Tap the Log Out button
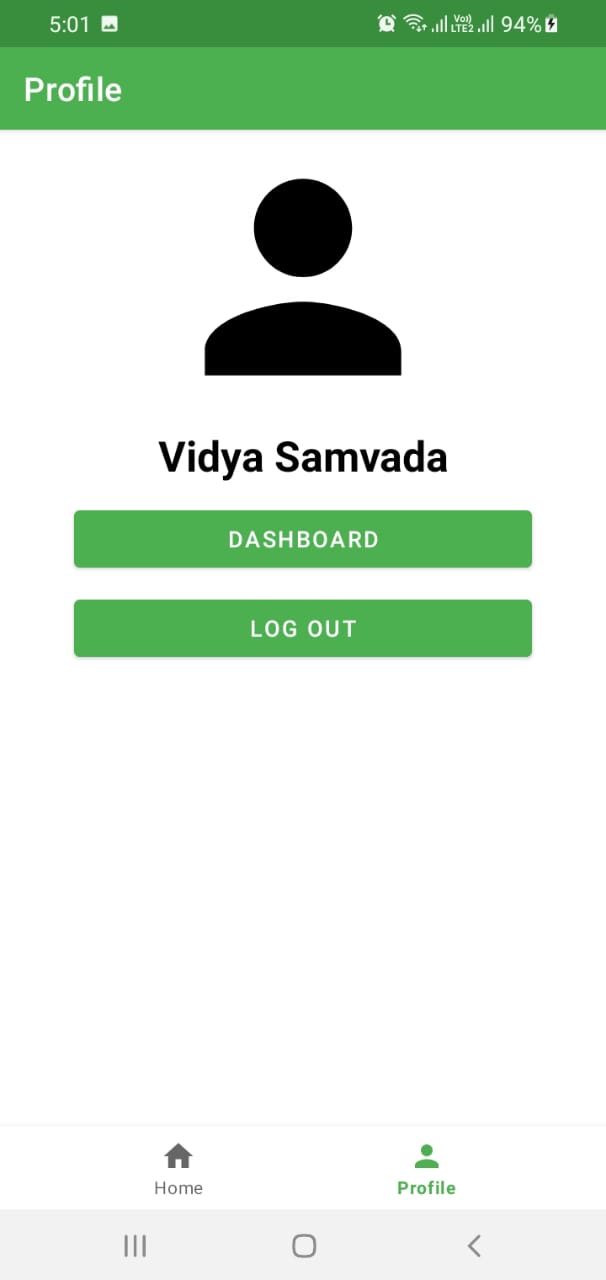The image size is (606, 1280). pyautogui.click(x=302, y=628)
